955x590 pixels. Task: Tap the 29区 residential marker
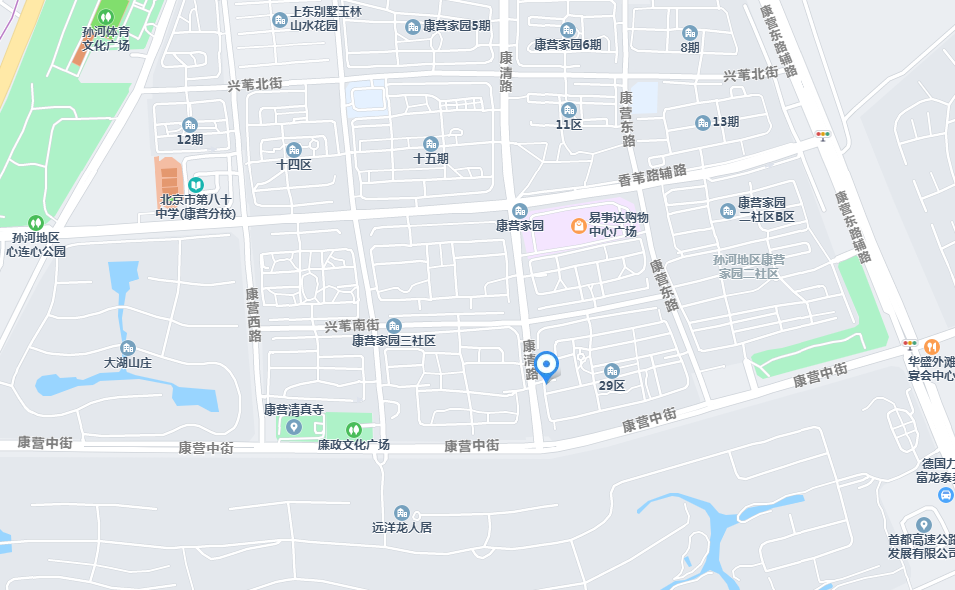(612, 371)
